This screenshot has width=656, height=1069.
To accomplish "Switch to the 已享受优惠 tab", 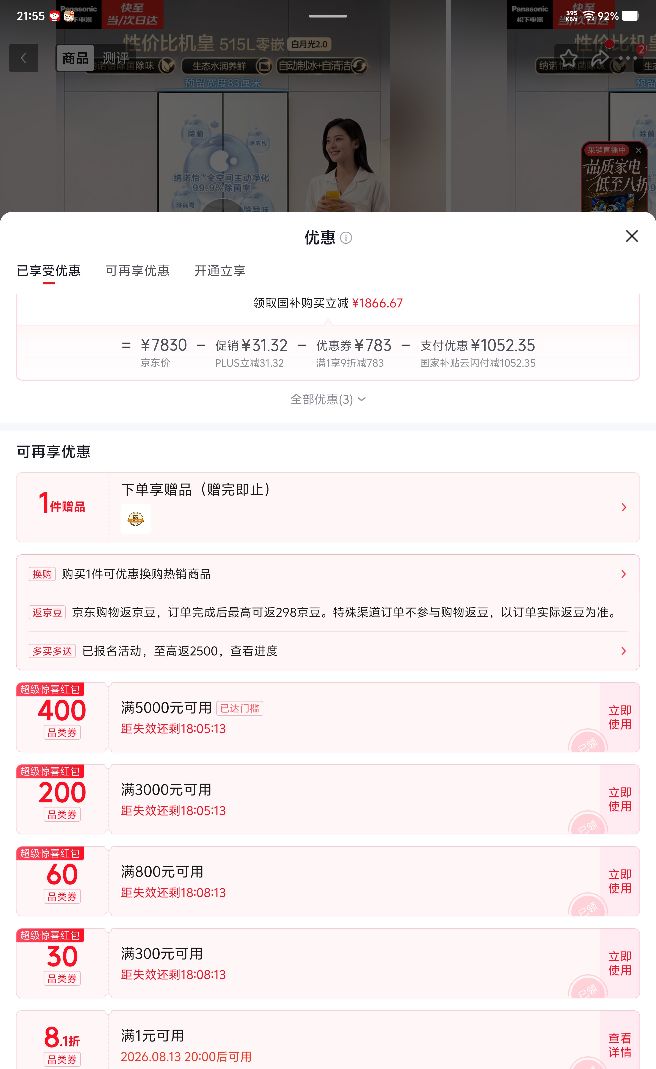I will pyautogui.click(x=48, y=271).
